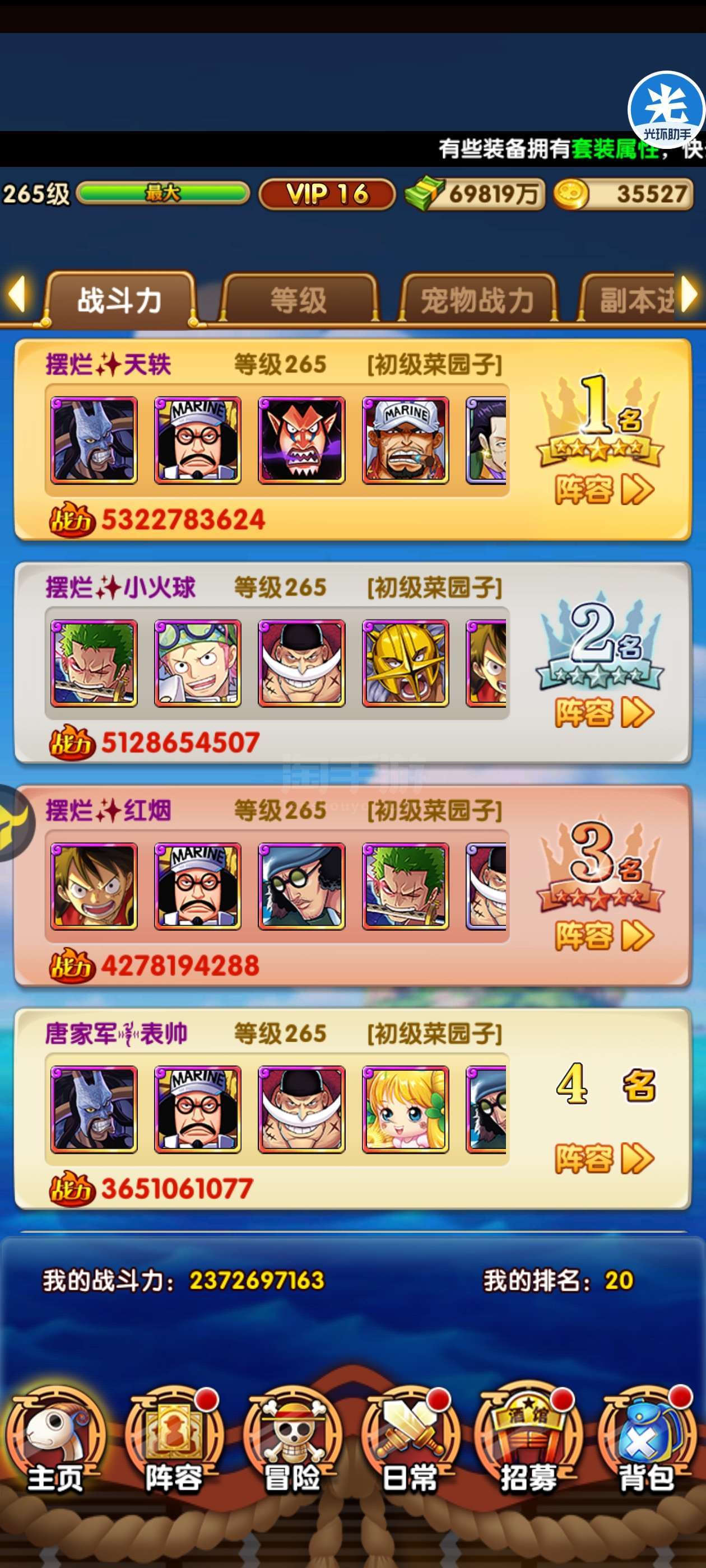Open the 冒险 adventure section
This screenshot has width=706, height=1568.
(x=292, y=1443)
